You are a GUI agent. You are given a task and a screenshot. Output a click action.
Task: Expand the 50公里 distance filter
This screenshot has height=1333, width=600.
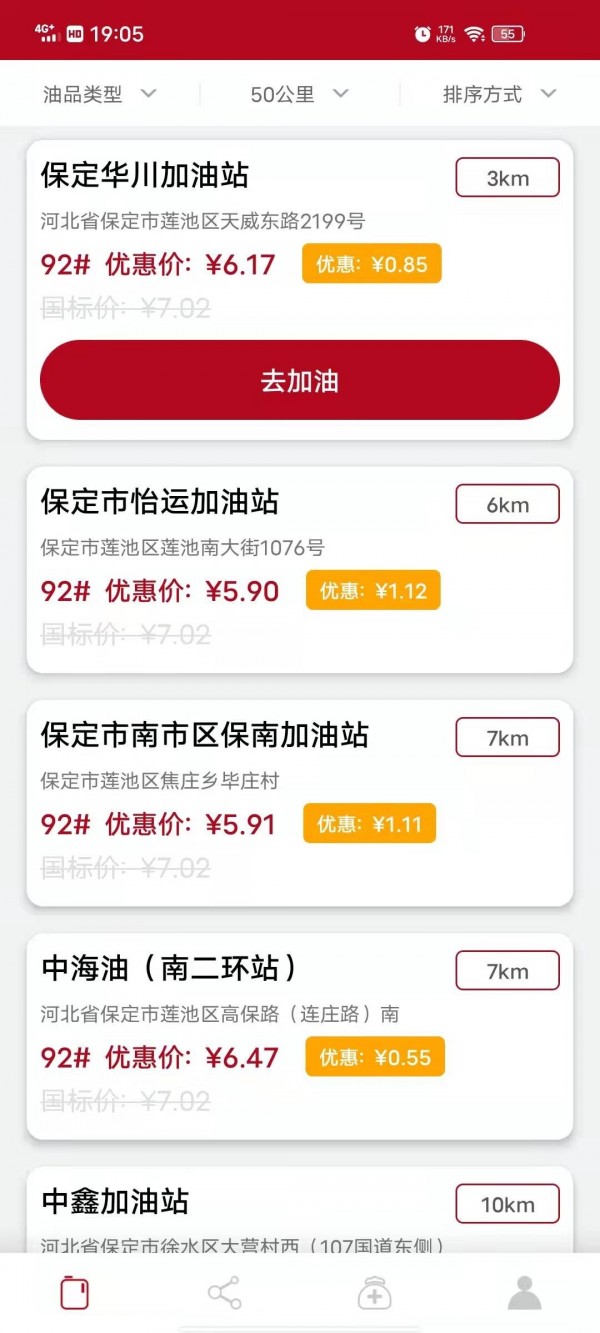point(299,94)
